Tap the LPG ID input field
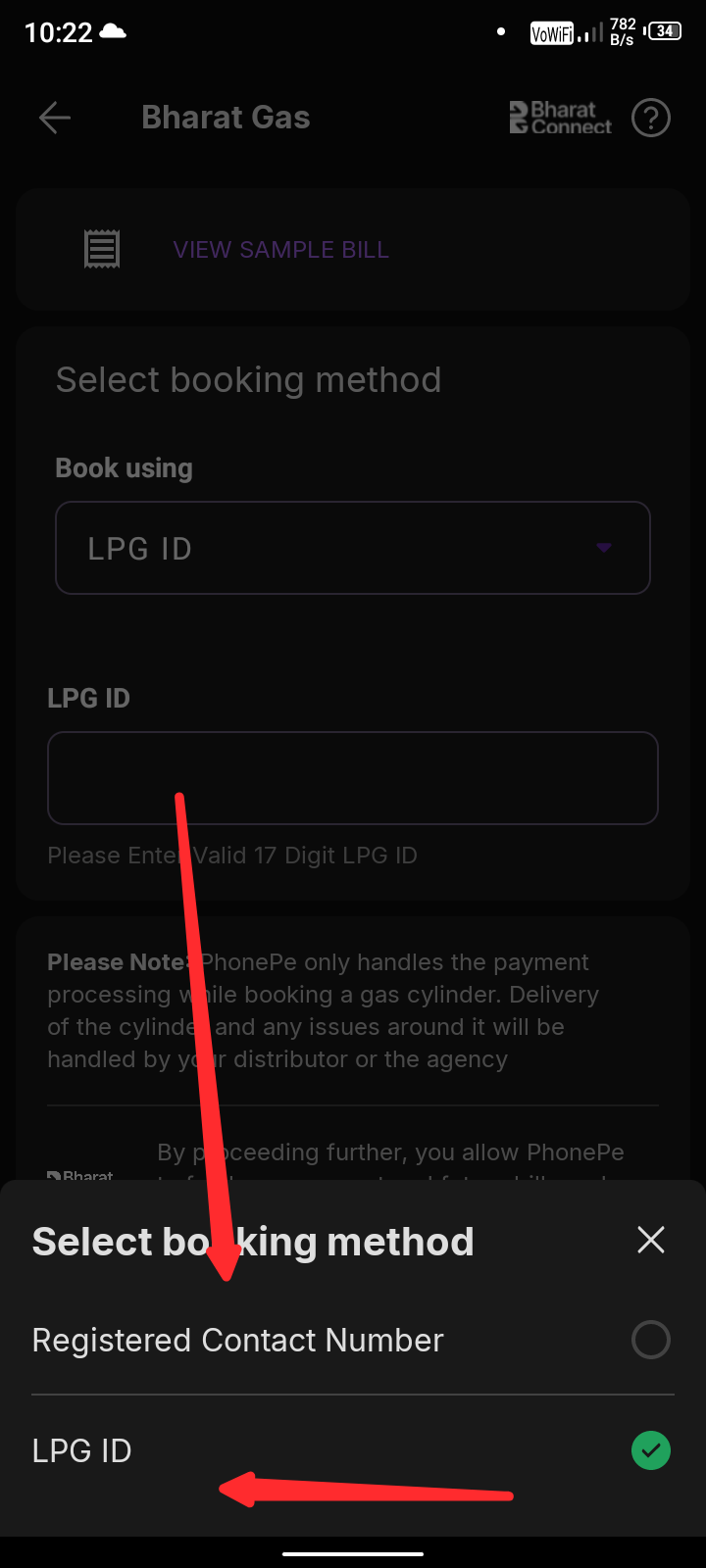This screenshot has width=706, height=1568. (x=353, y=778)
